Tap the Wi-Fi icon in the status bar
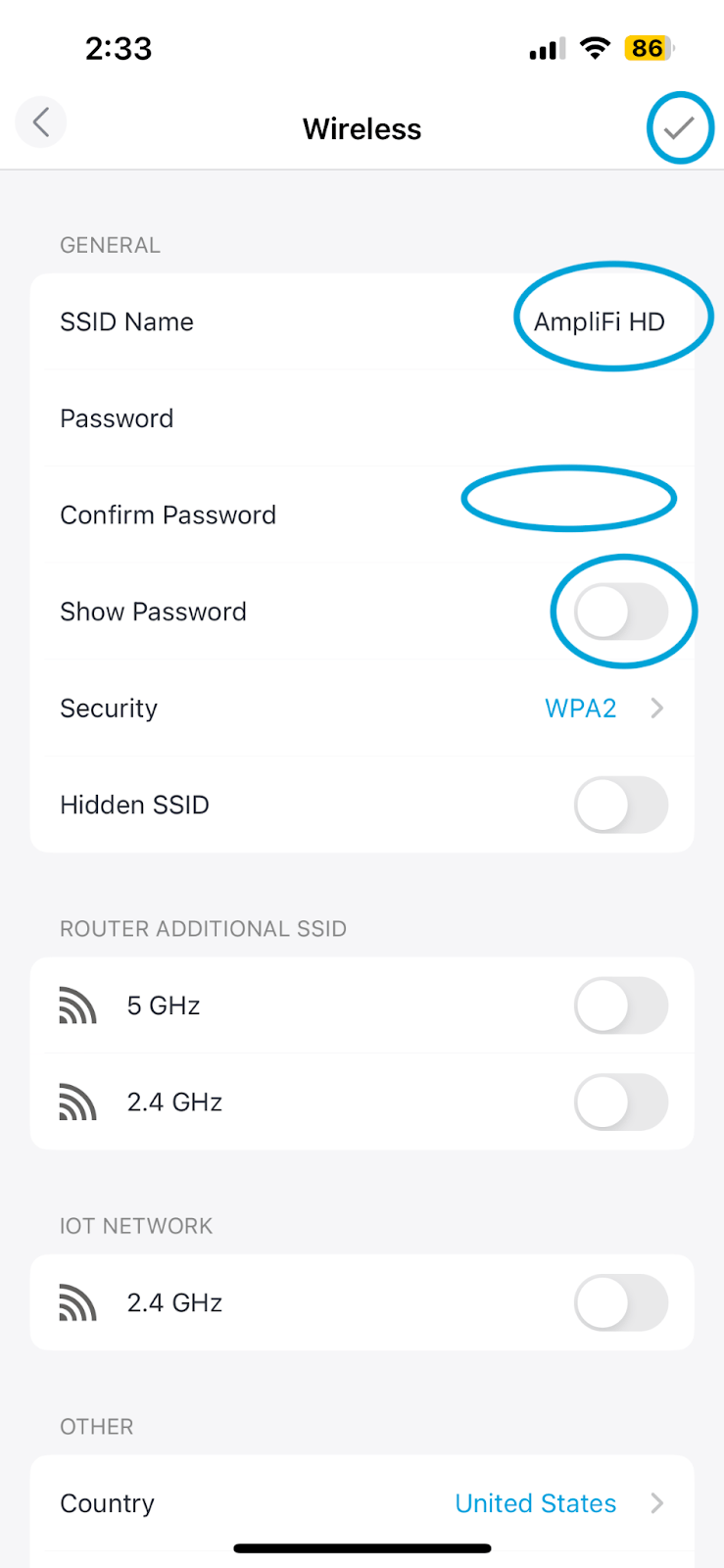Viewport: 724px width, 1568px height. tap(595, 48)
